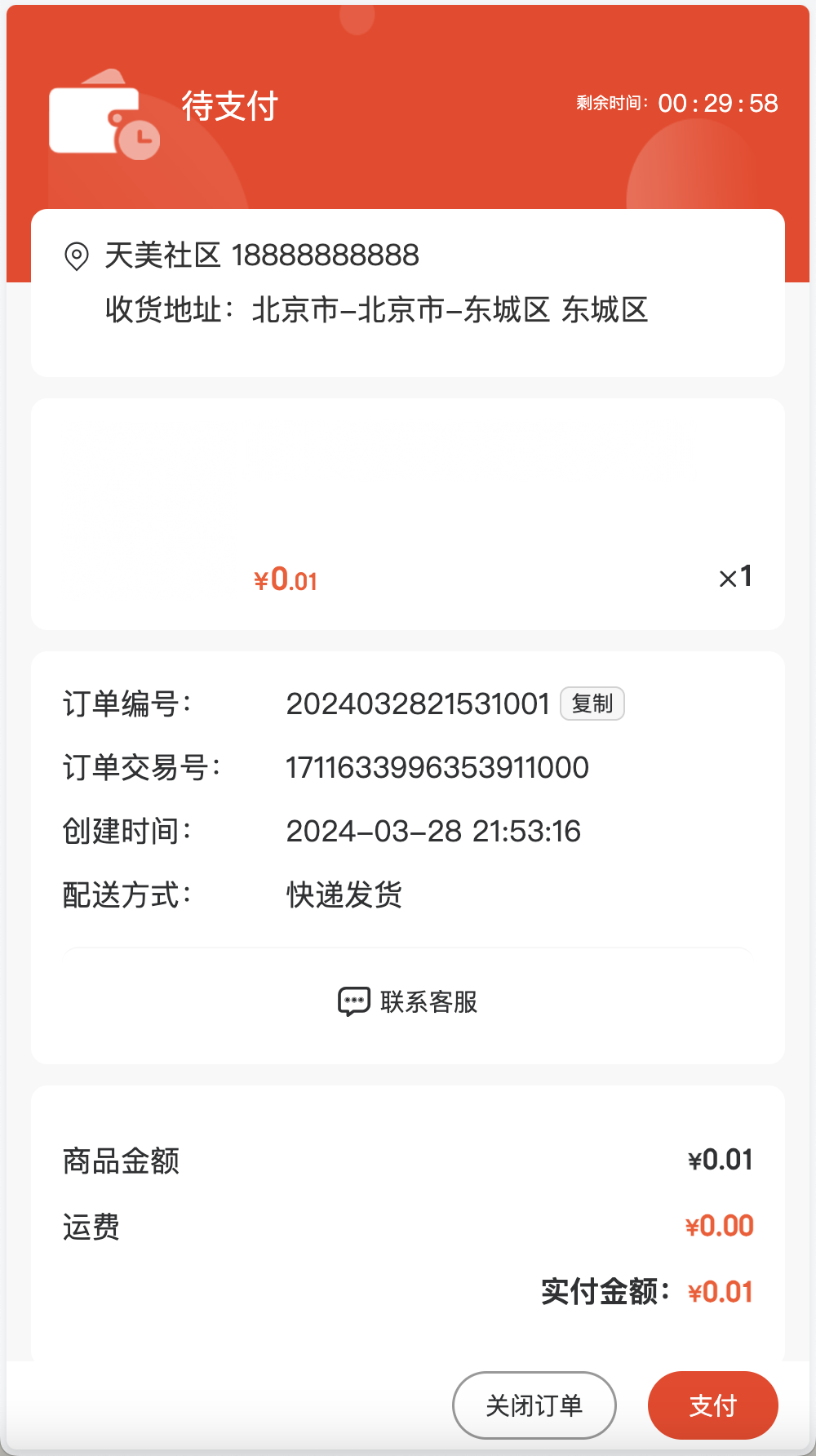Click 关闭订单 to close the order
Image resolution: width=816 pixels, height=1456 pixels.
[x=534, y=1405]
